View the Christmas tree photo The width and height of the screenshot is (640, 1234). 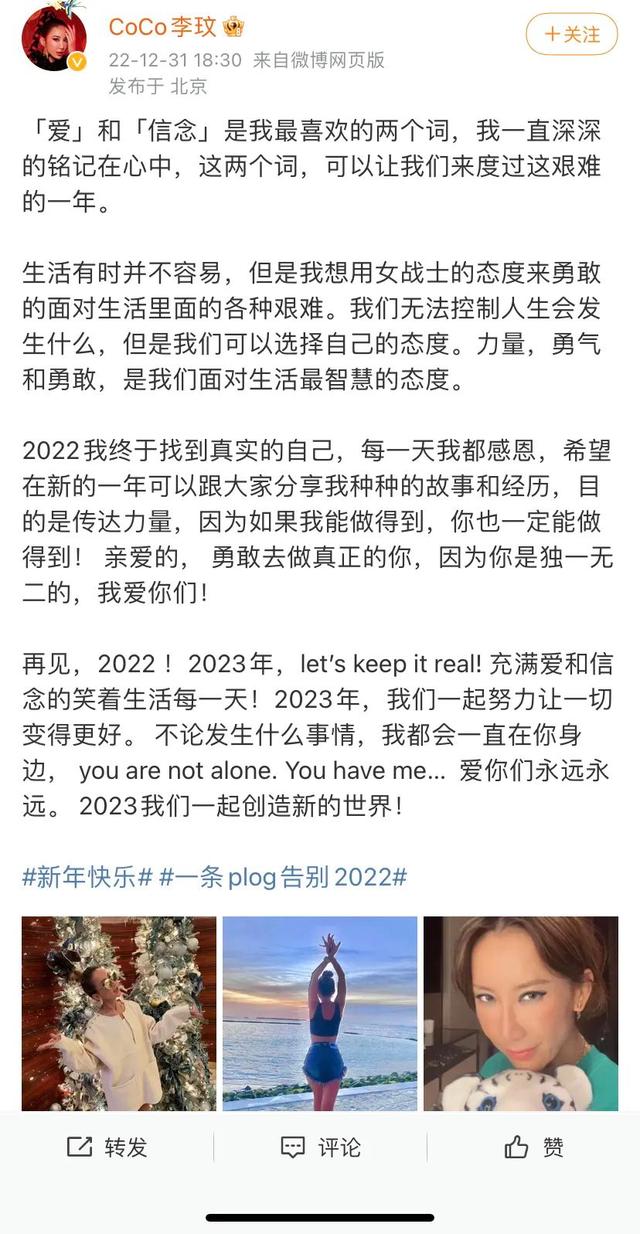click(119, 1012)
